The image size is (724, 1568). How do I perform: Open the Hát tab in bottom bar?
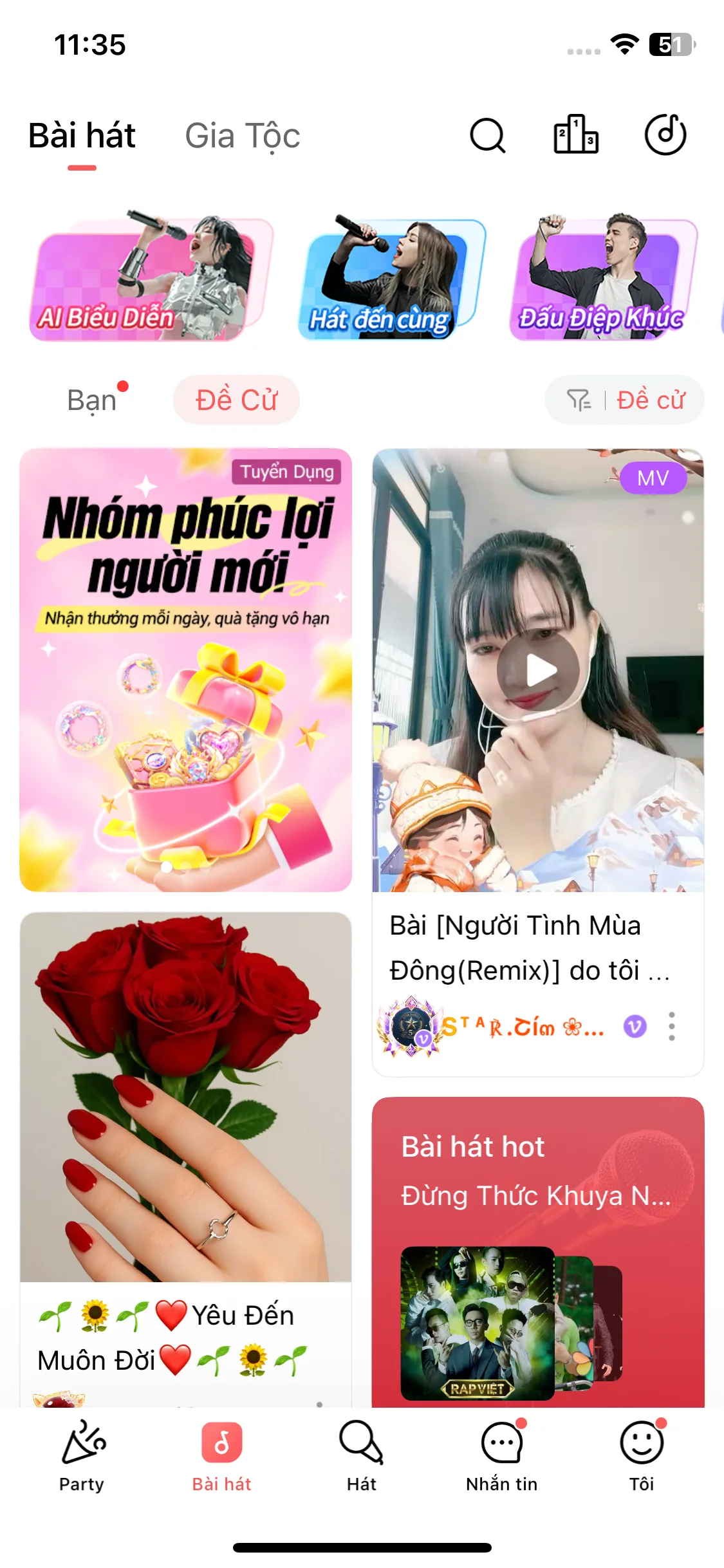[x=361, y=1456]
